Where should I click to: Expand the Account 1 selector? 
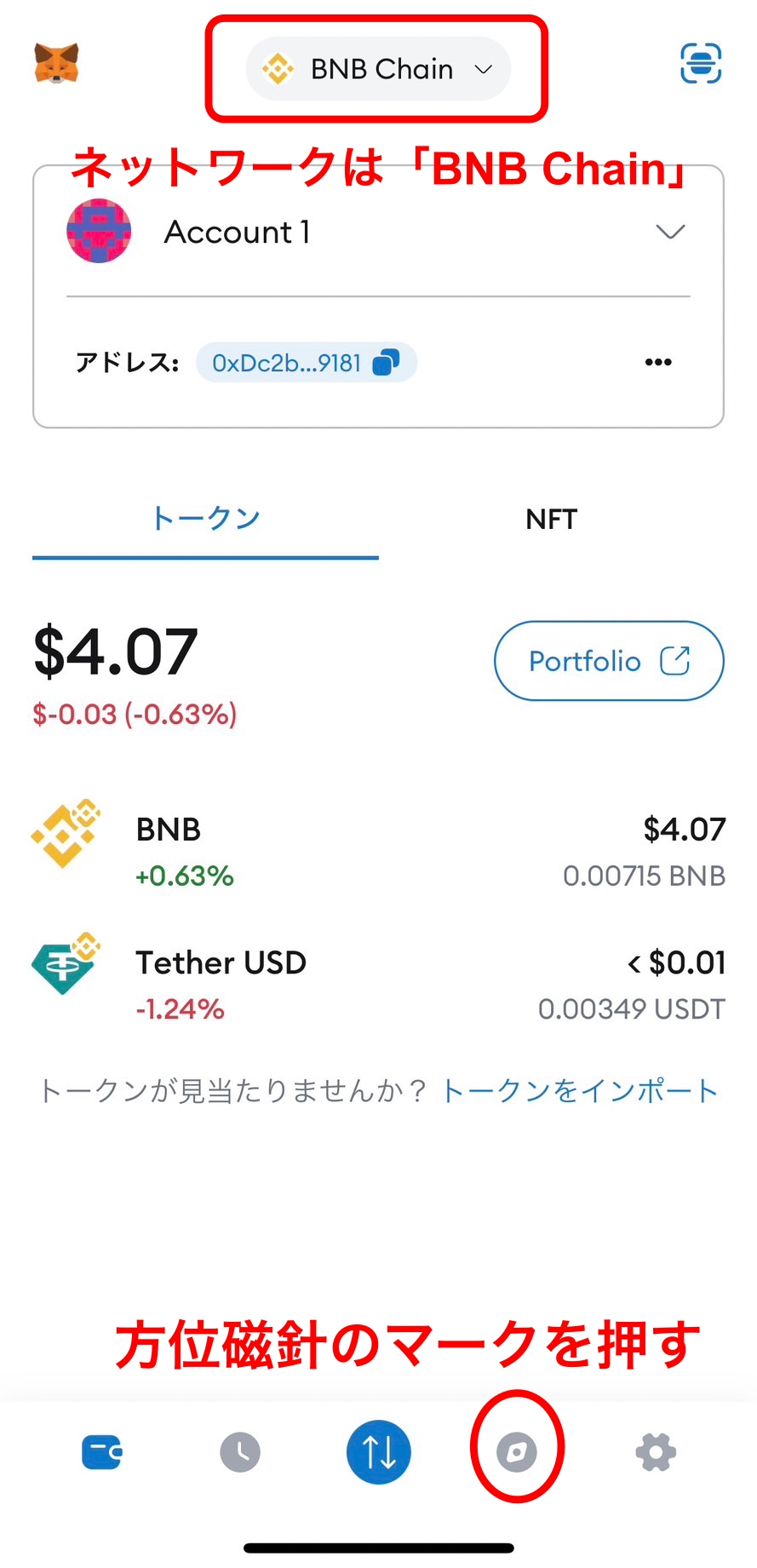(x=670, y=232)
